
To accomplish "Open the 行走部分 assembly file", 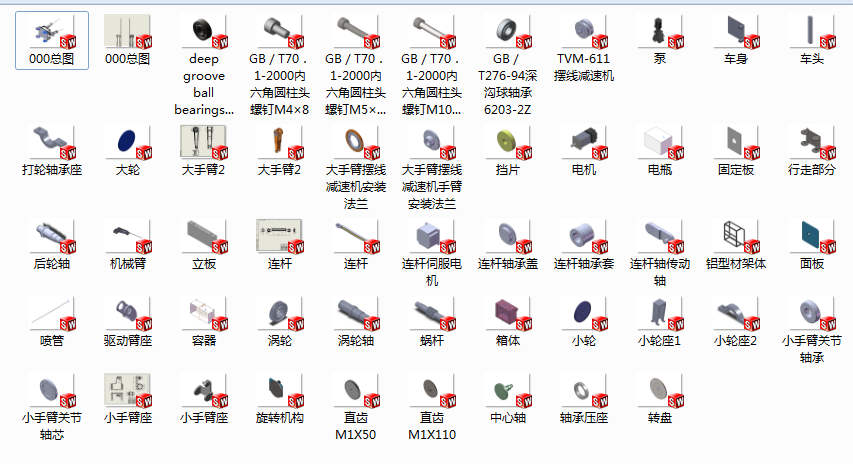I will pyautogui.click(x=811, y=146).
